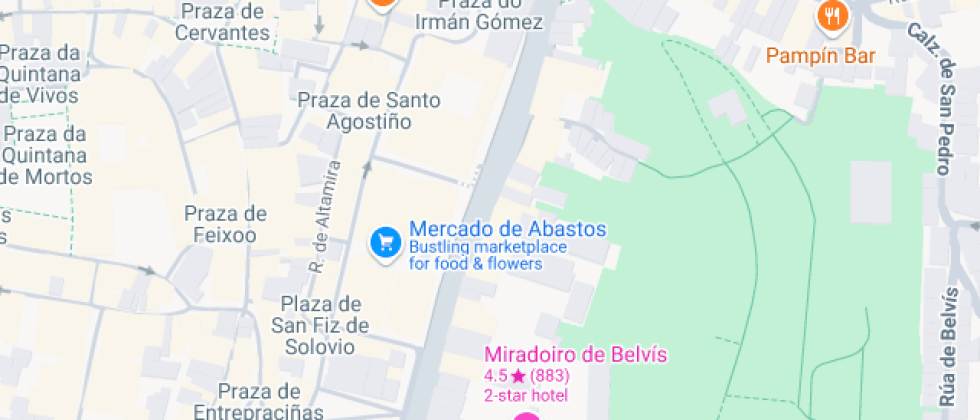Select the Pampín Bar restaurant pin
Screen dimensions: 980x420
(832, 17)
